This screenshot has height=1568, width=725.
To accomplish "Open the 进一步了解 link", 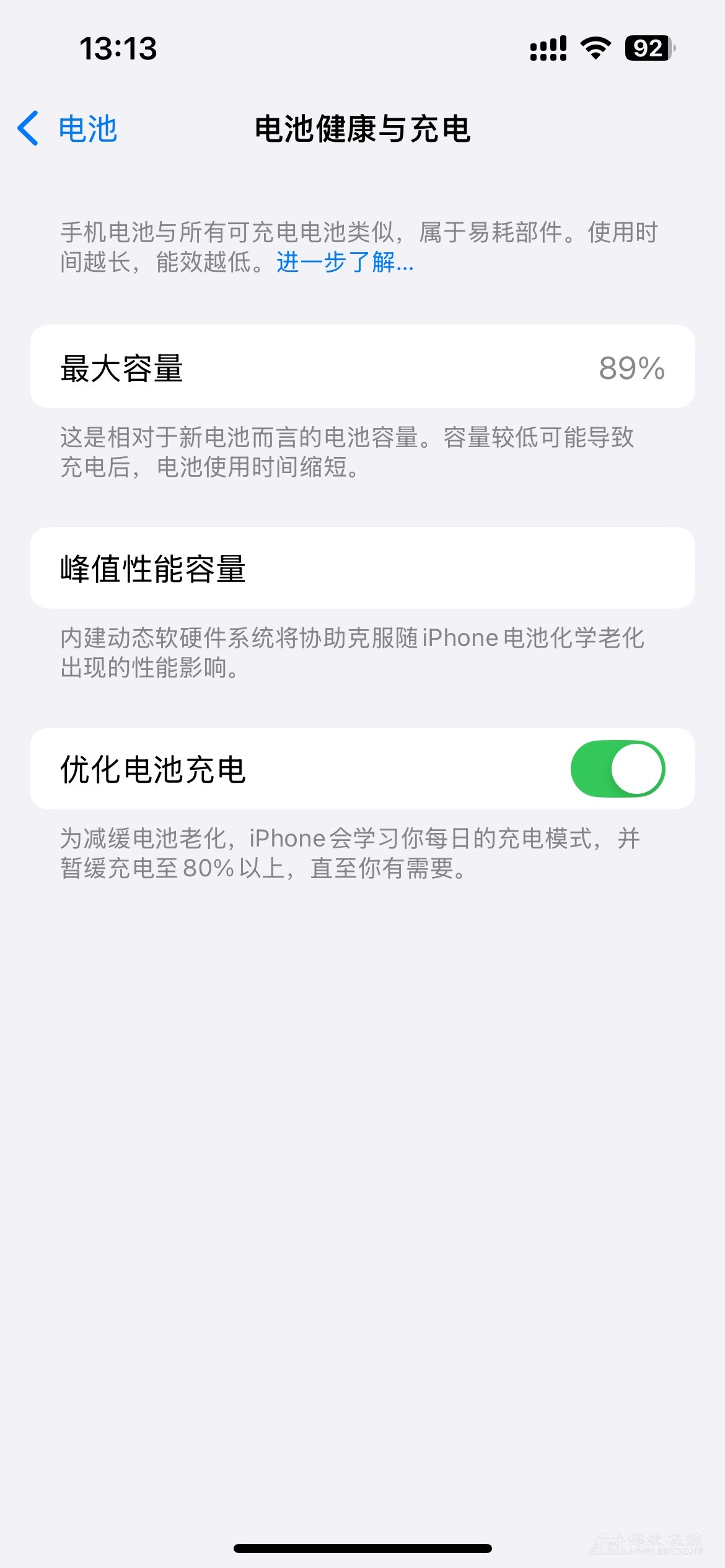I will (x=345, y=263).
